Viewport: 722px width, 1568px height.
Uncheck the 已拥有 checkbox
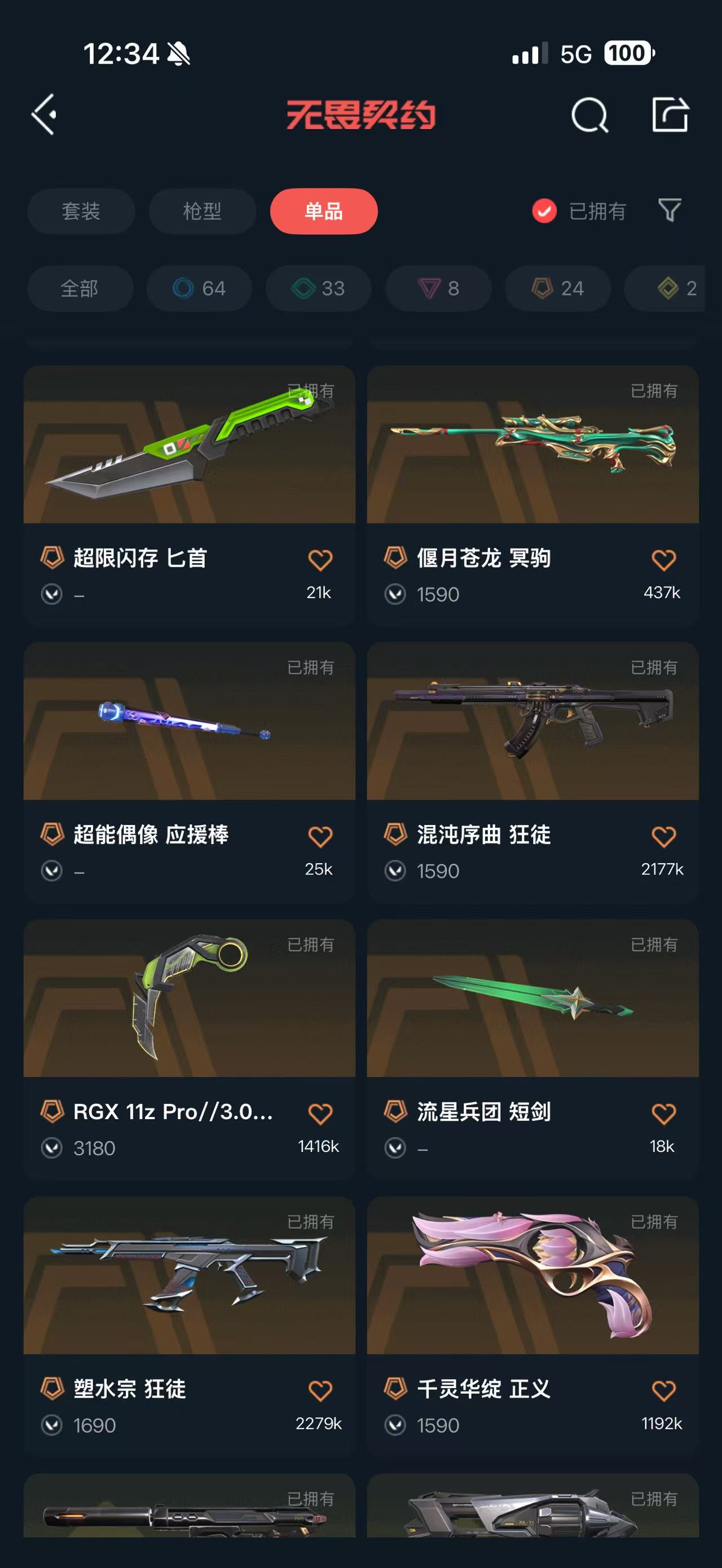[544, 211]
